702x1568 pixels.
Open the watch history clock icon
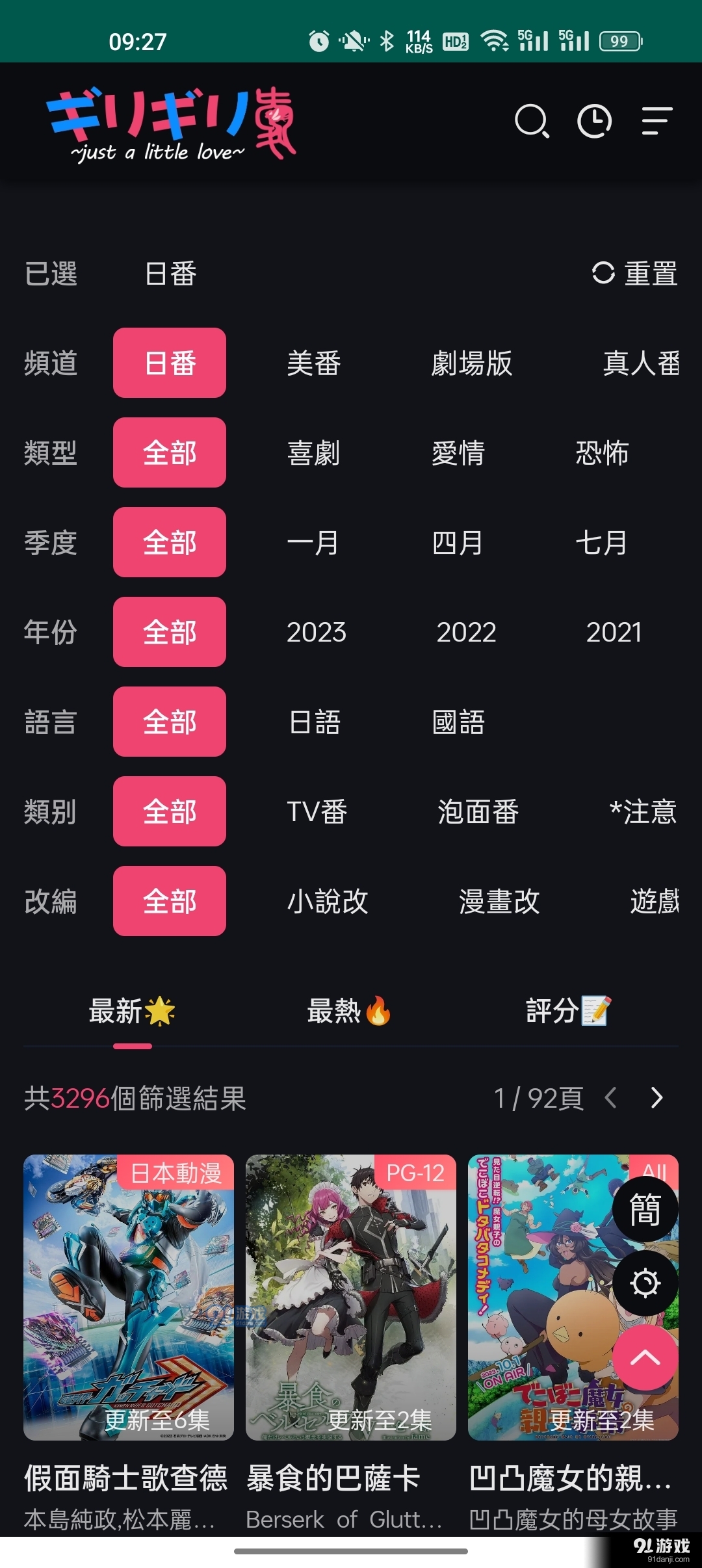(x=595, y=122)
